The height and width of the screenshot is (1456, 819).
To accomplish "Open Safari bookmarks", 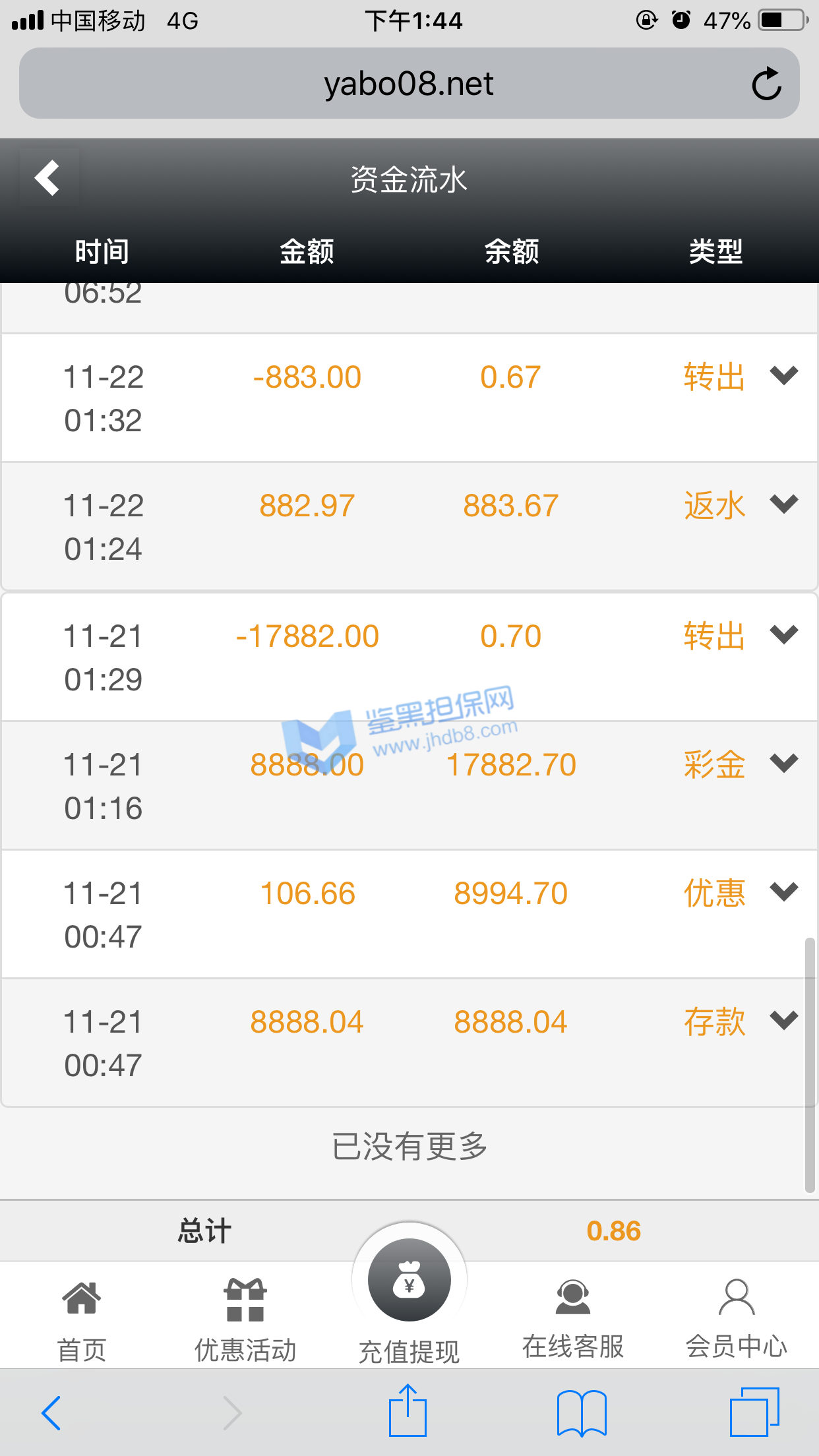I will 581,1412.
